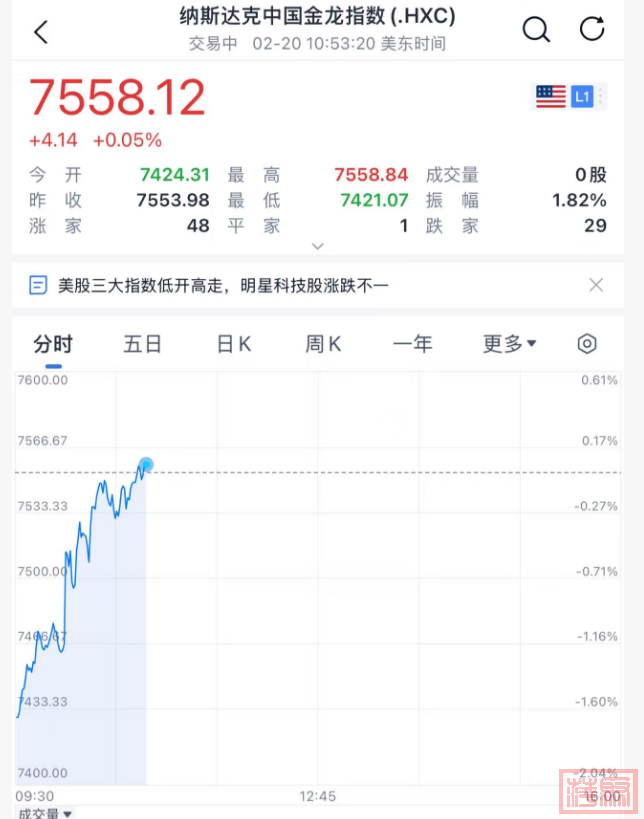Open the 更多 chart period dropdown
This screenshot has width=644, height=819.
pos(509,344)
